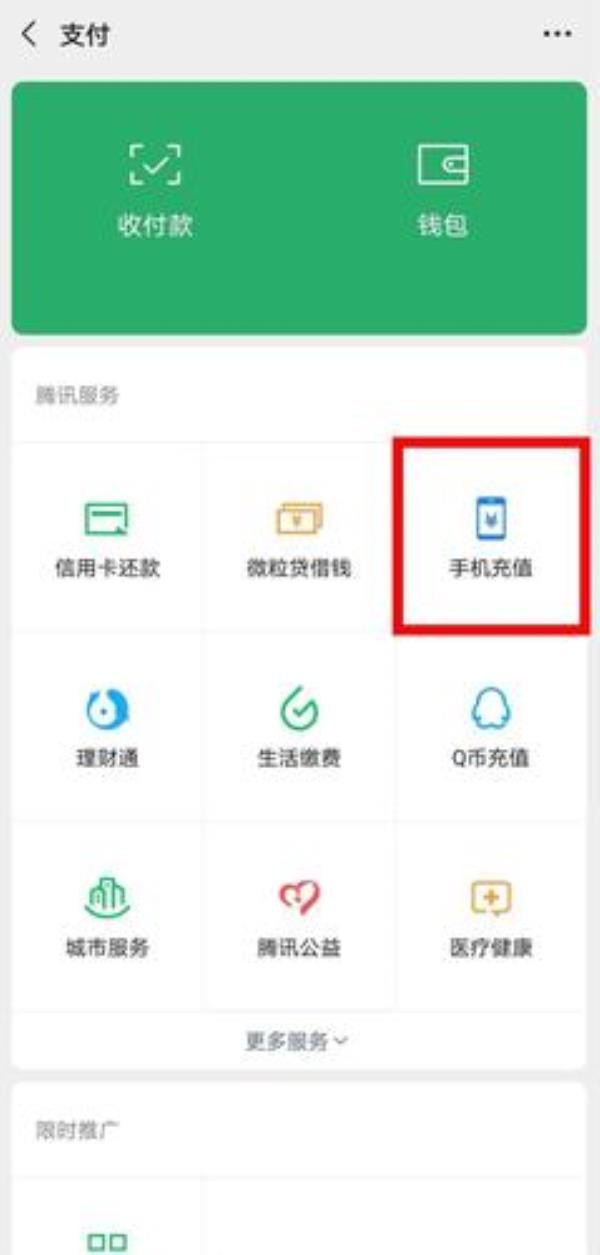Select 腾讯公益 charity
600x1255 pixels.
point(299,917)
